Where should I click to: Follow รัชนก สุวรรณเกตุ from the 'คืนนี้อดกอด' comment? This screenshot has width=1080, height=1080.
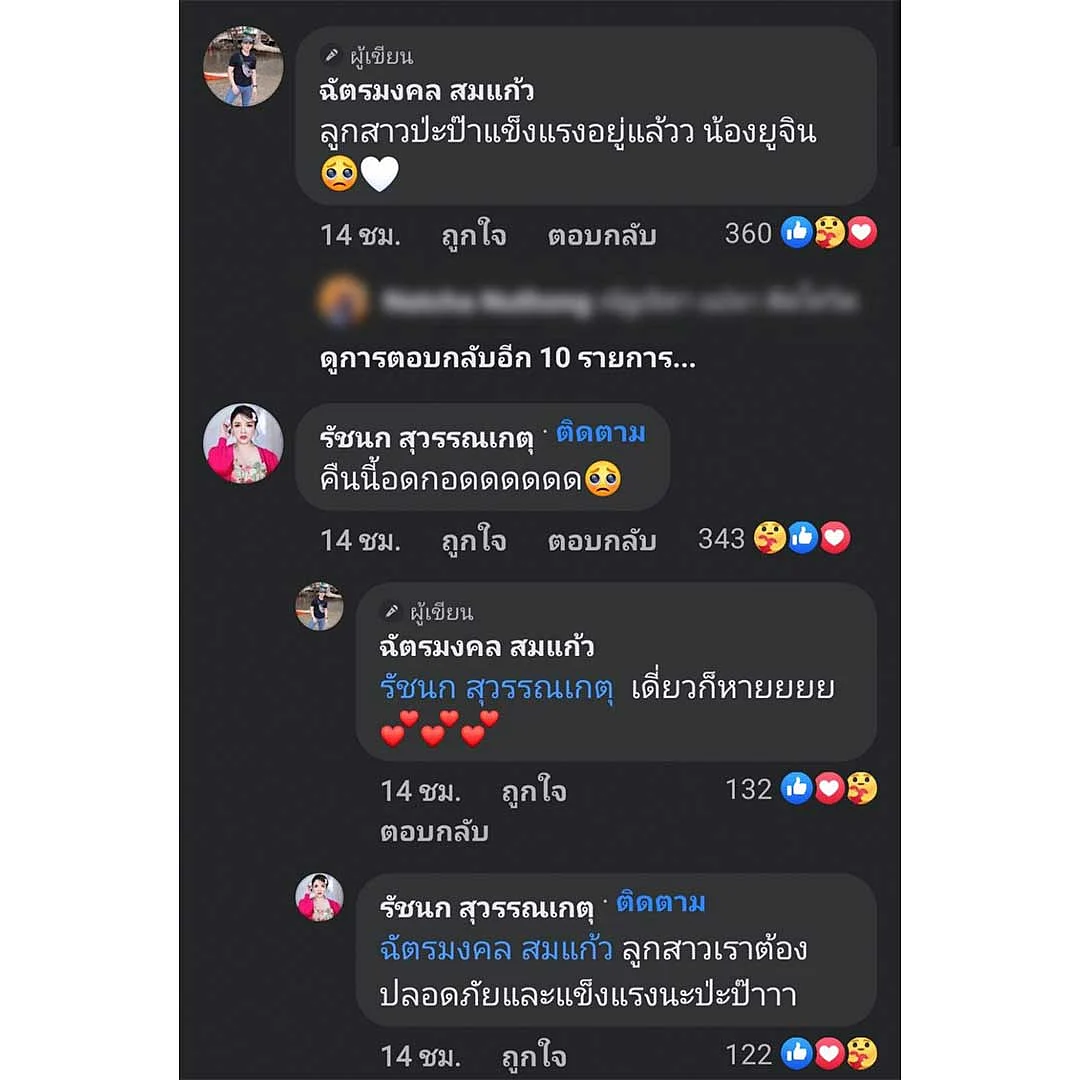pyautogui.click(x=601, y=433)
